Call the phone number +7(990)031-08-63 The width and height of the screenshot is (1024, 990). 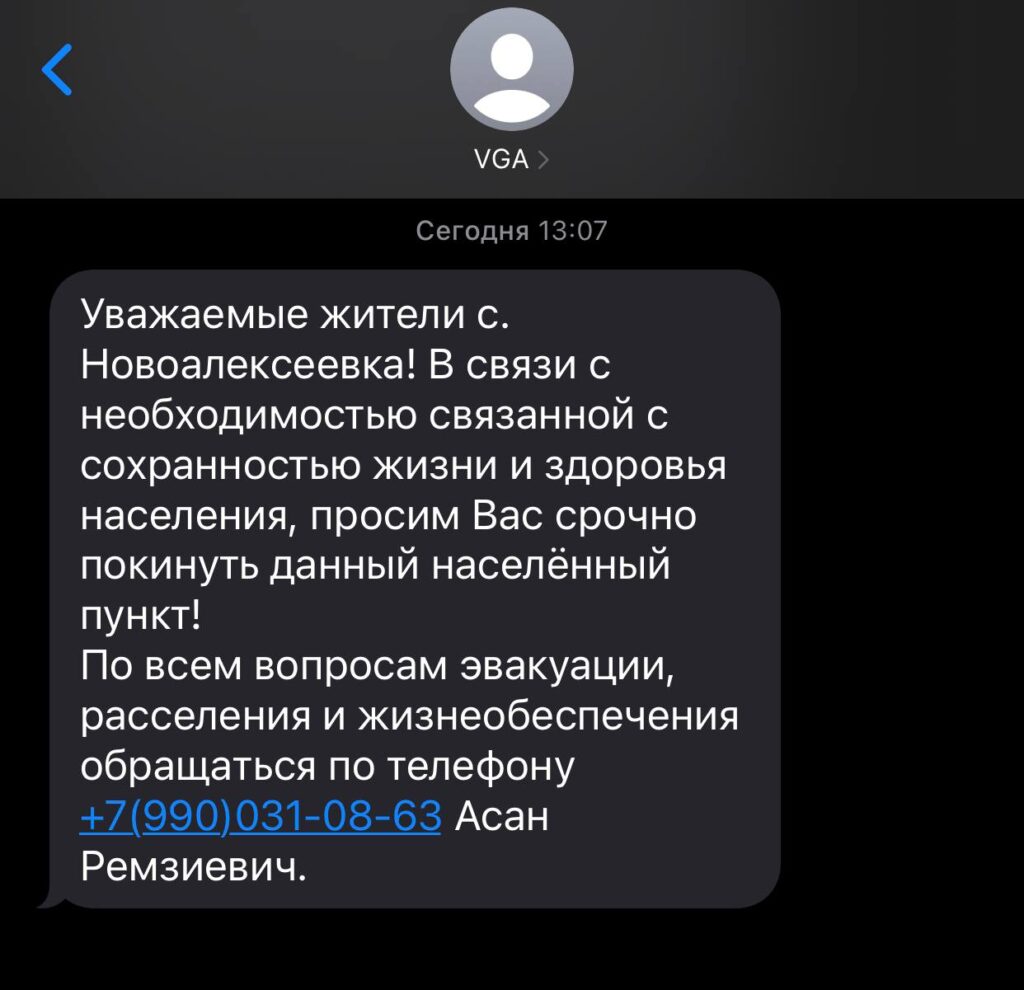click(259, 816)
